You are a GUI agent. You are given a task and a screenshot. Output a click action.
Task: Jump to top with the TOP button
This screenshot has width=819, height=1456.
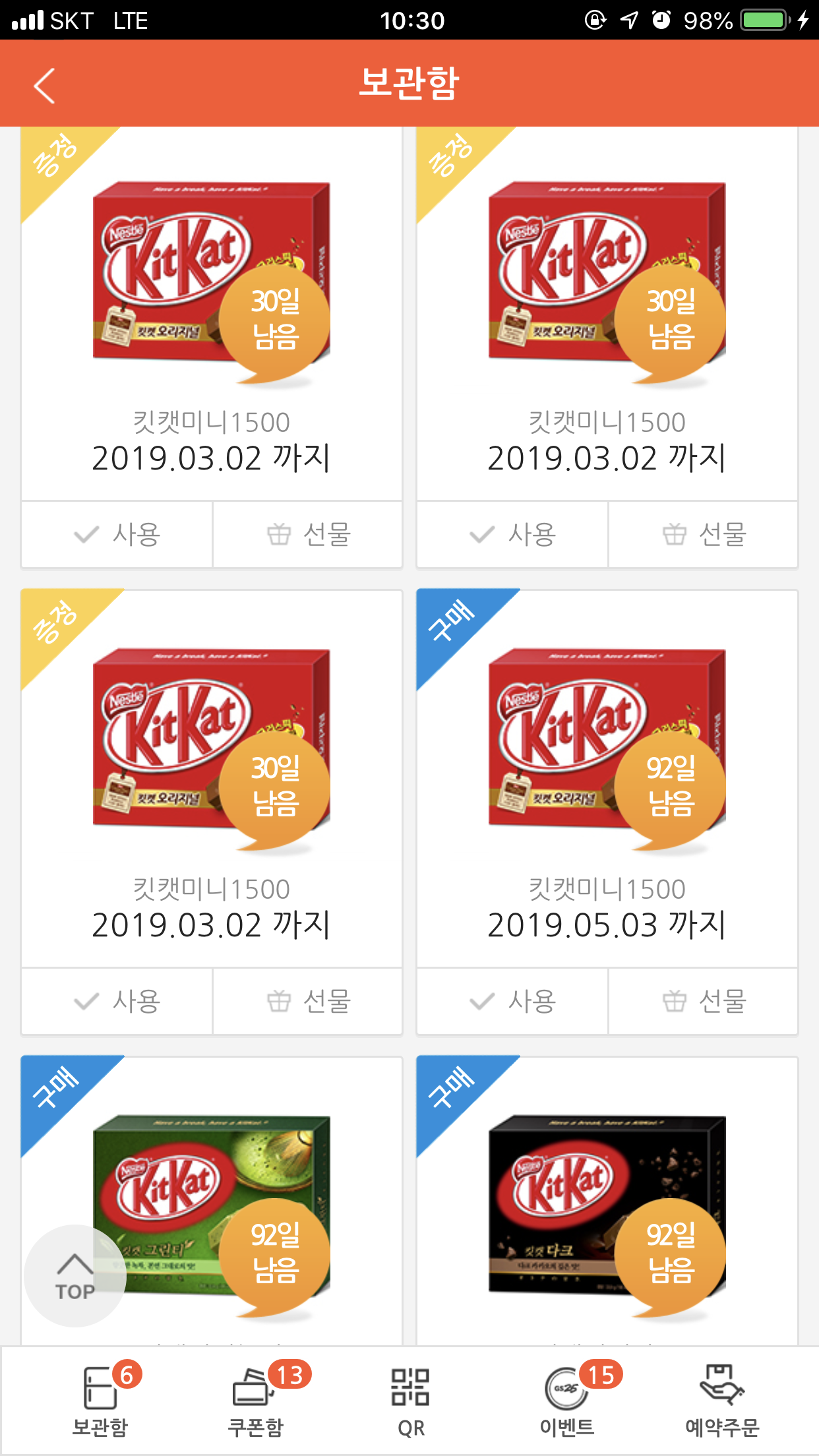[75, 1276]
